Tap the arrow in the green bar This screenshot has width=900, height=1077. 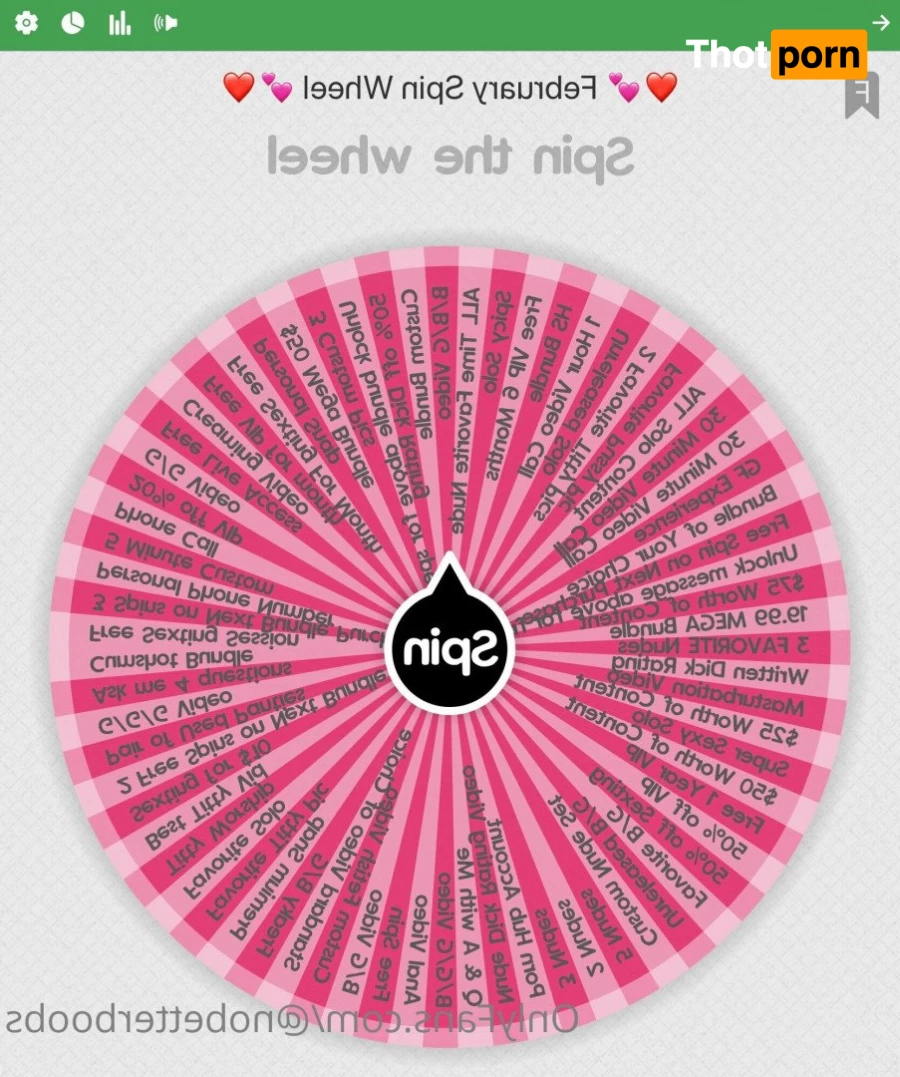[x=880, y=23]
